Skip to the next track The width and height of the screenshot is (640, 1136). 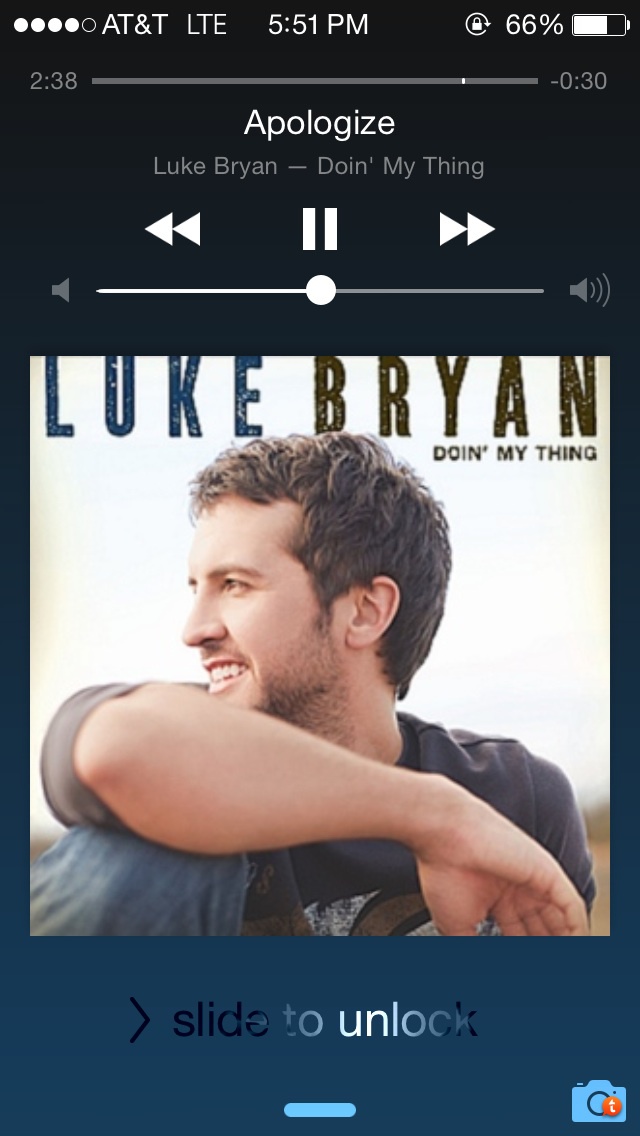[x=467, y=229]
